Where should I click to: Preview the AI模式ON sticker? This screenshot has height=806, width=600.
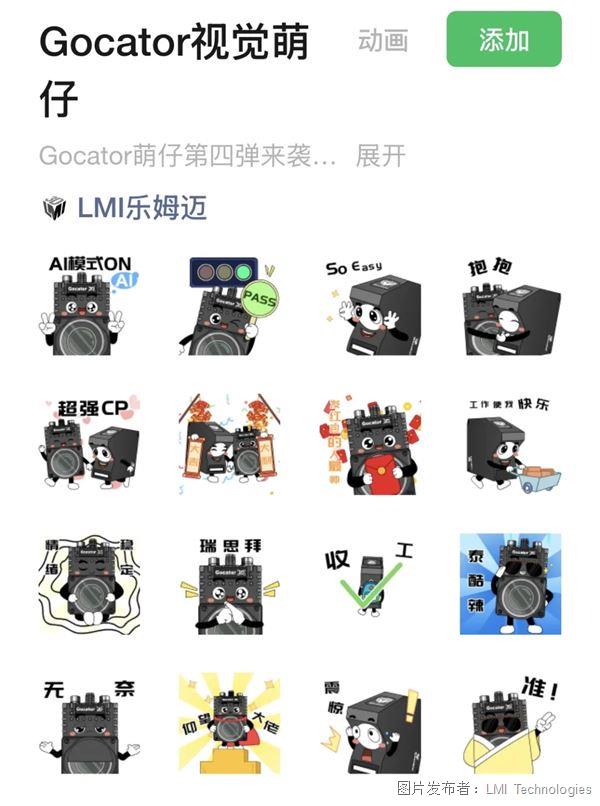point(90,305)
